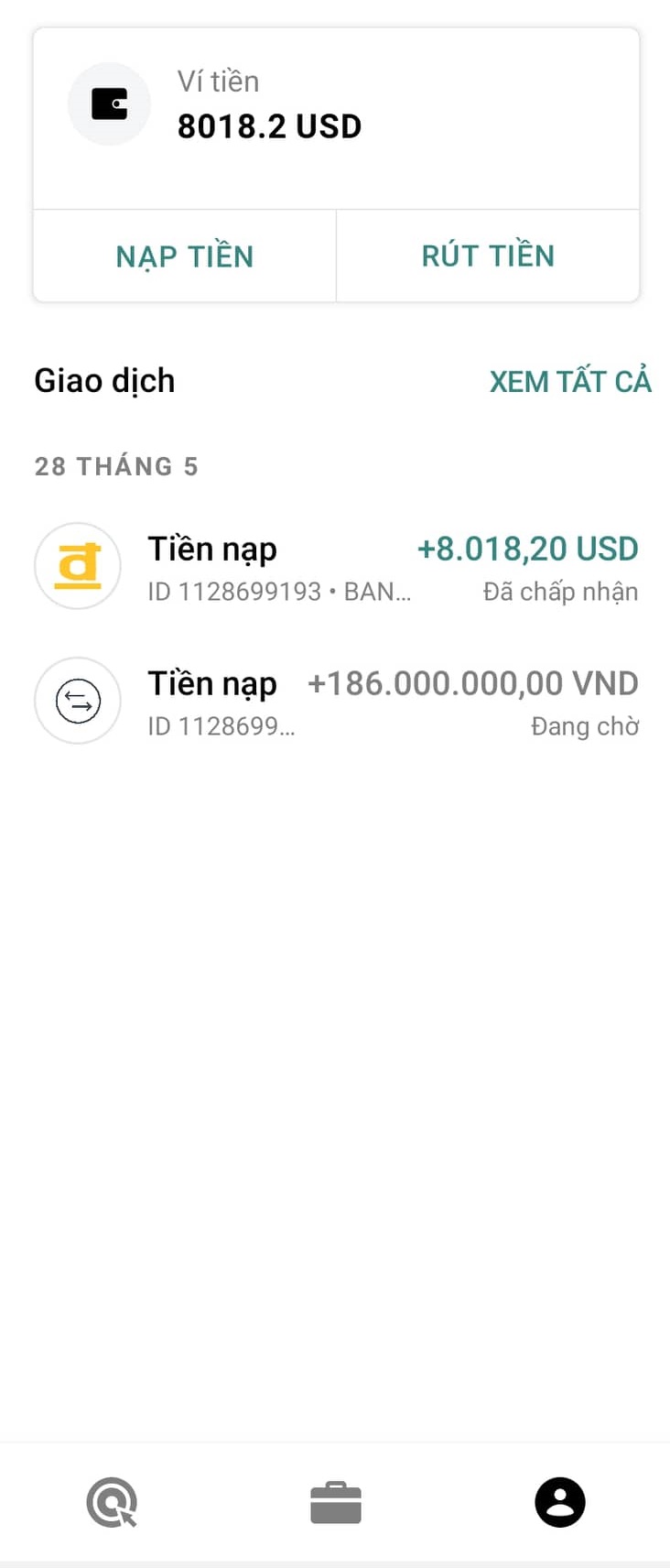Tap the Đã chấp nhận status label
The height and width of the screenshot is (1568, 670).
(x=561, y=592)
